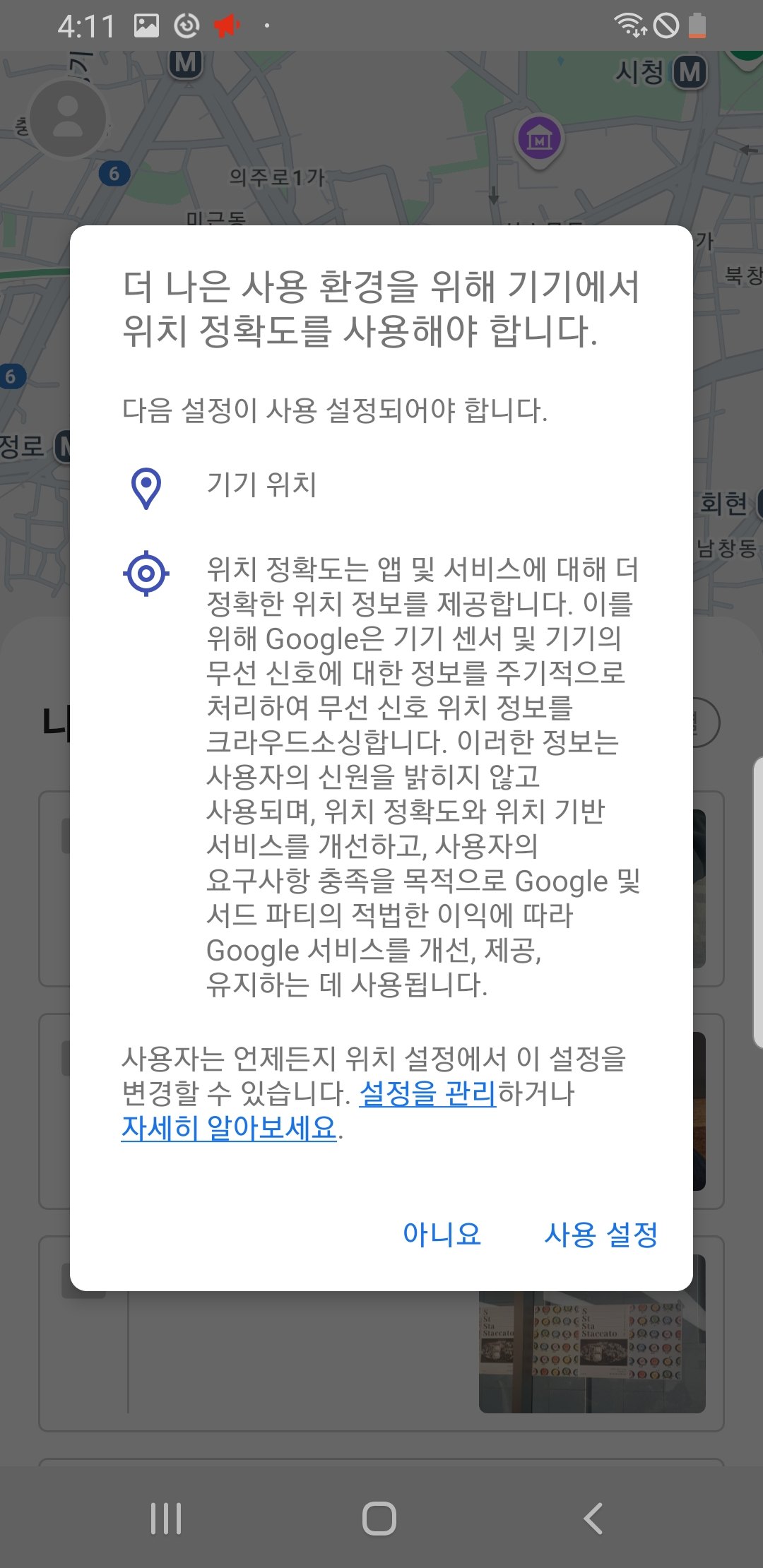Screen dimensions: 763x1568
Task: Go back with the system back button
Action: pos(593,1518)
